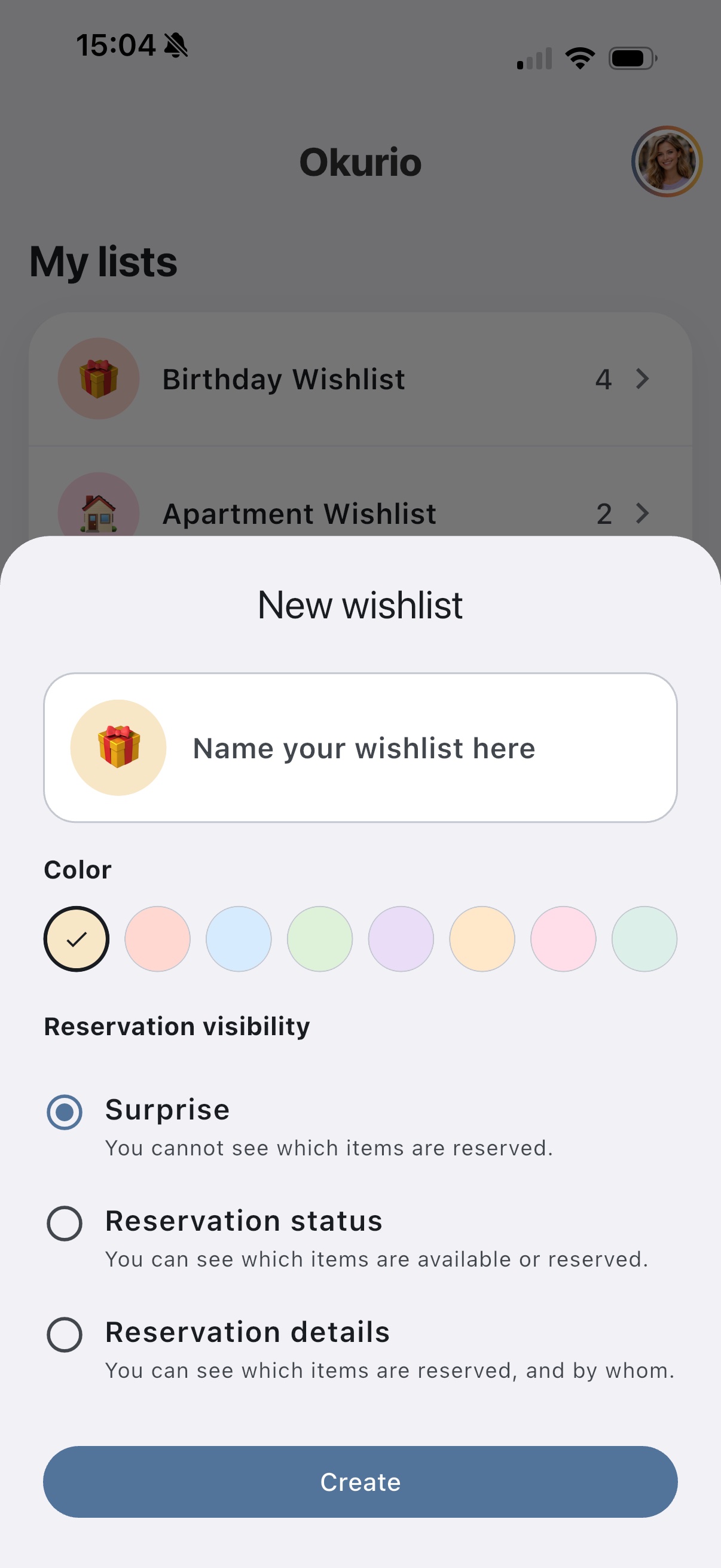Tap the battery indicator
Image resolution: width=721 pixels, height=1568 pixels.
tap(631, 57)
